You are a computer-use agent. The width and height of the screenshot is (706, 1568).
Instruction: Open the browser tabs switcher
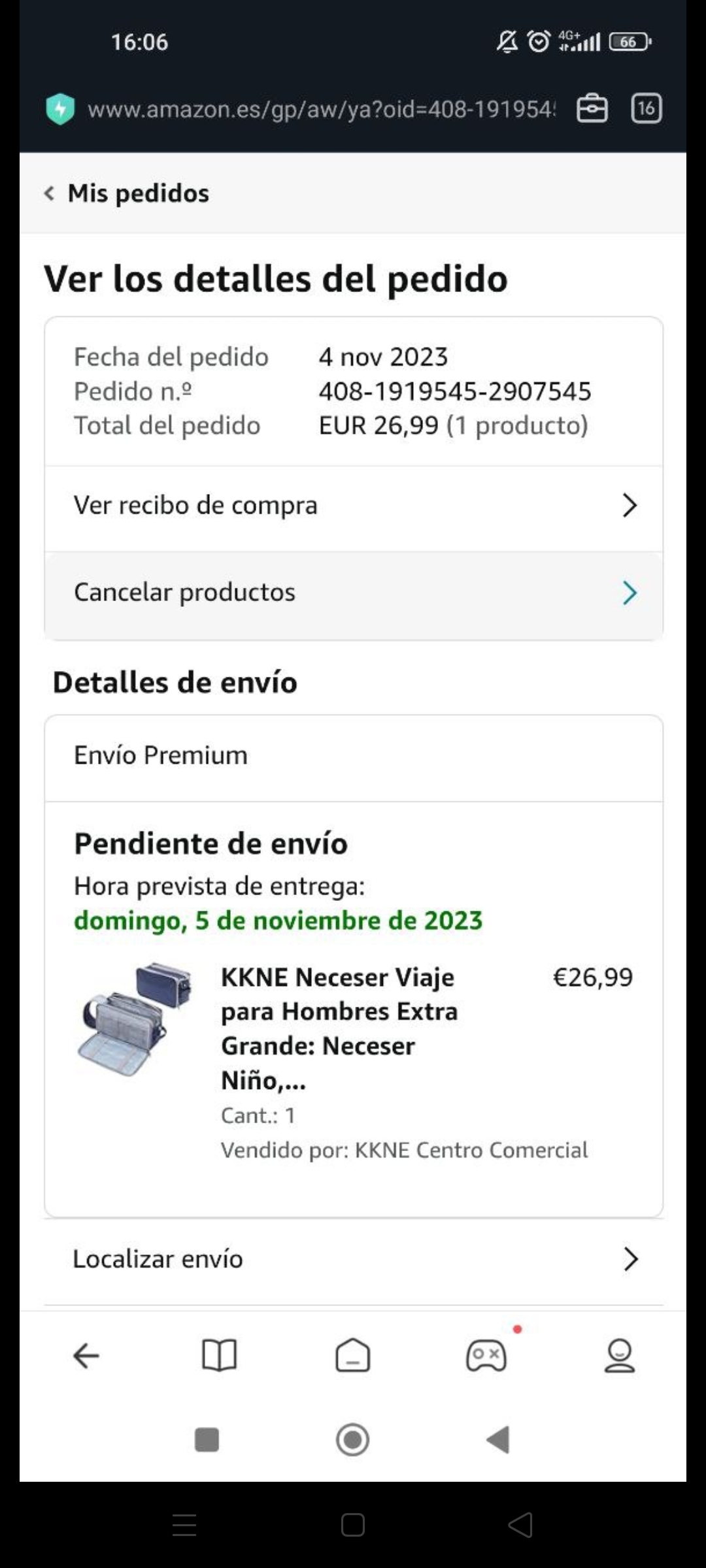(x=646, y=108)
